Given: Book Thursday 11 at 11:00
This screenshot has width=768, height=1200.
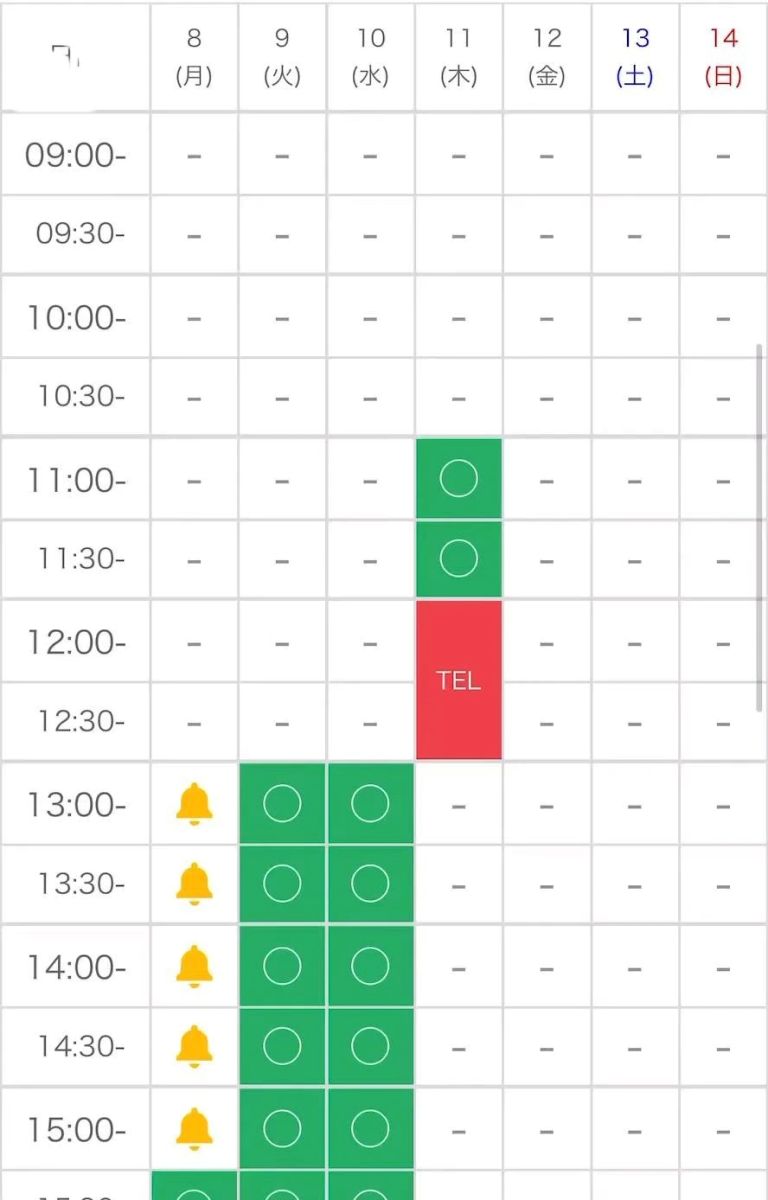Looking at the screenshot, I should pyautogui.click(x=459, y=480).
